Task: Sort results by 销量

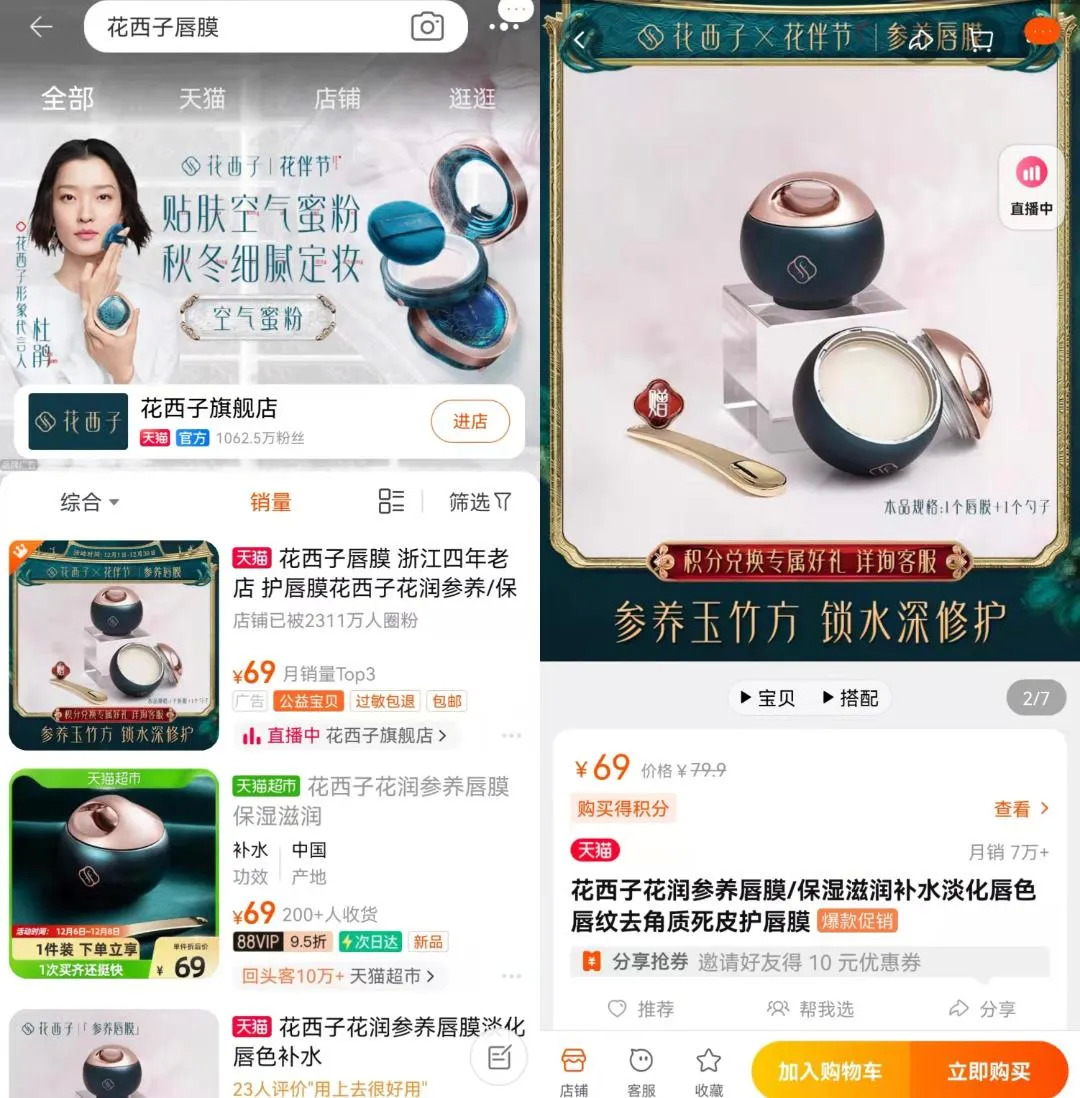Action: point(270,502)
